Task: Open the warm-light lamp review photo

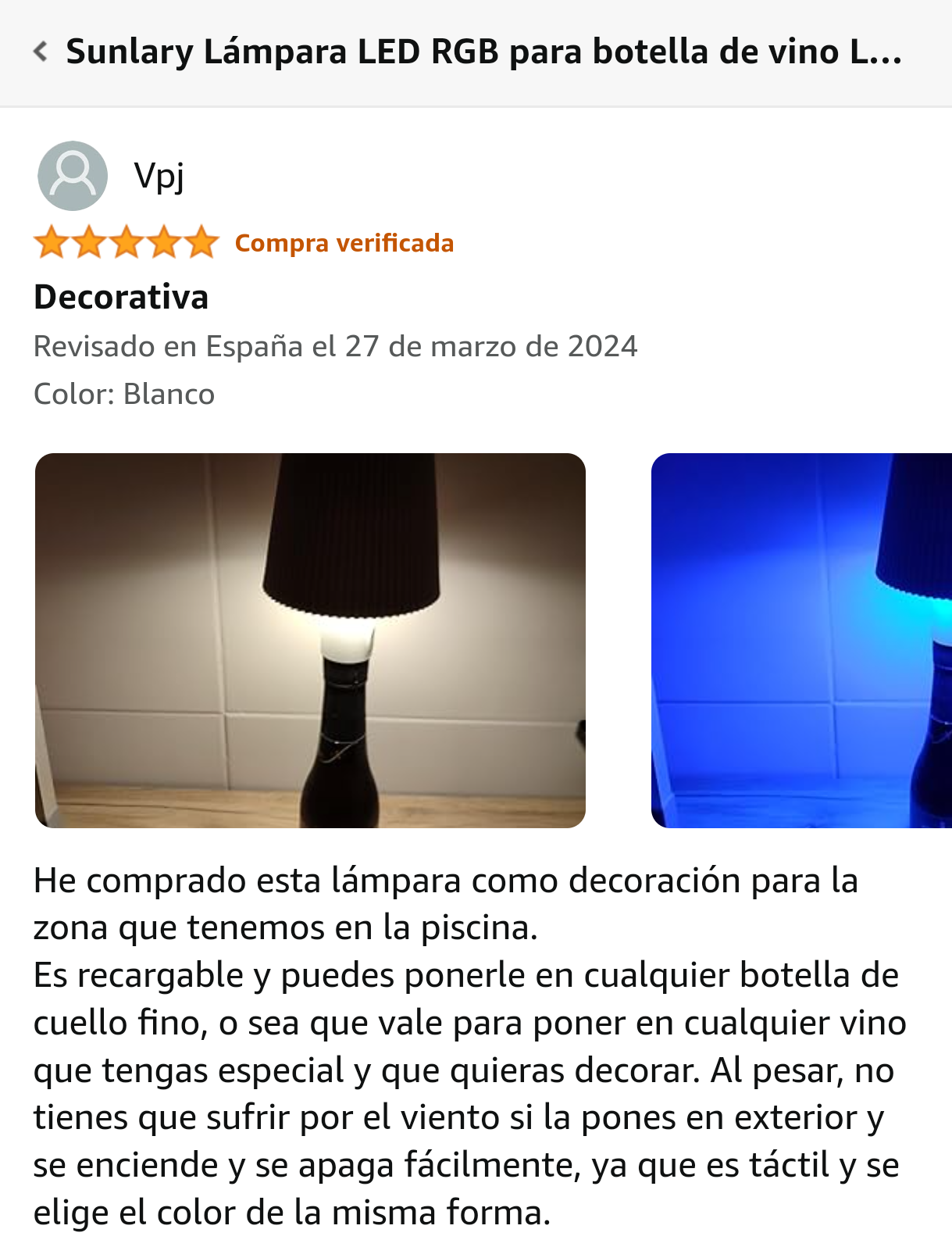Action: point(310,640)
